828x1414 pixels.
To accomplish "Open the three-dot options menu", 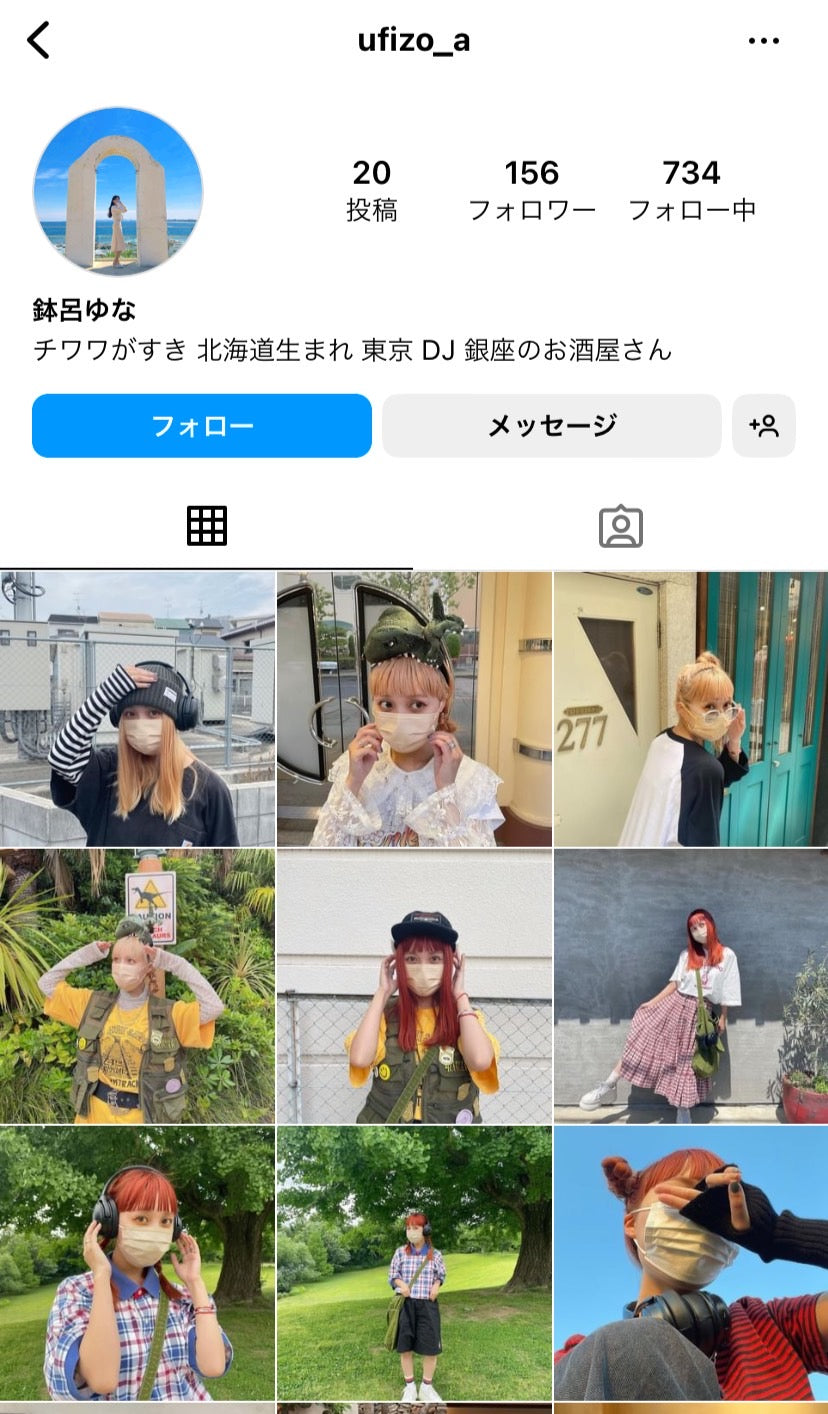I will pyautogui.click(x=765, y=40).
